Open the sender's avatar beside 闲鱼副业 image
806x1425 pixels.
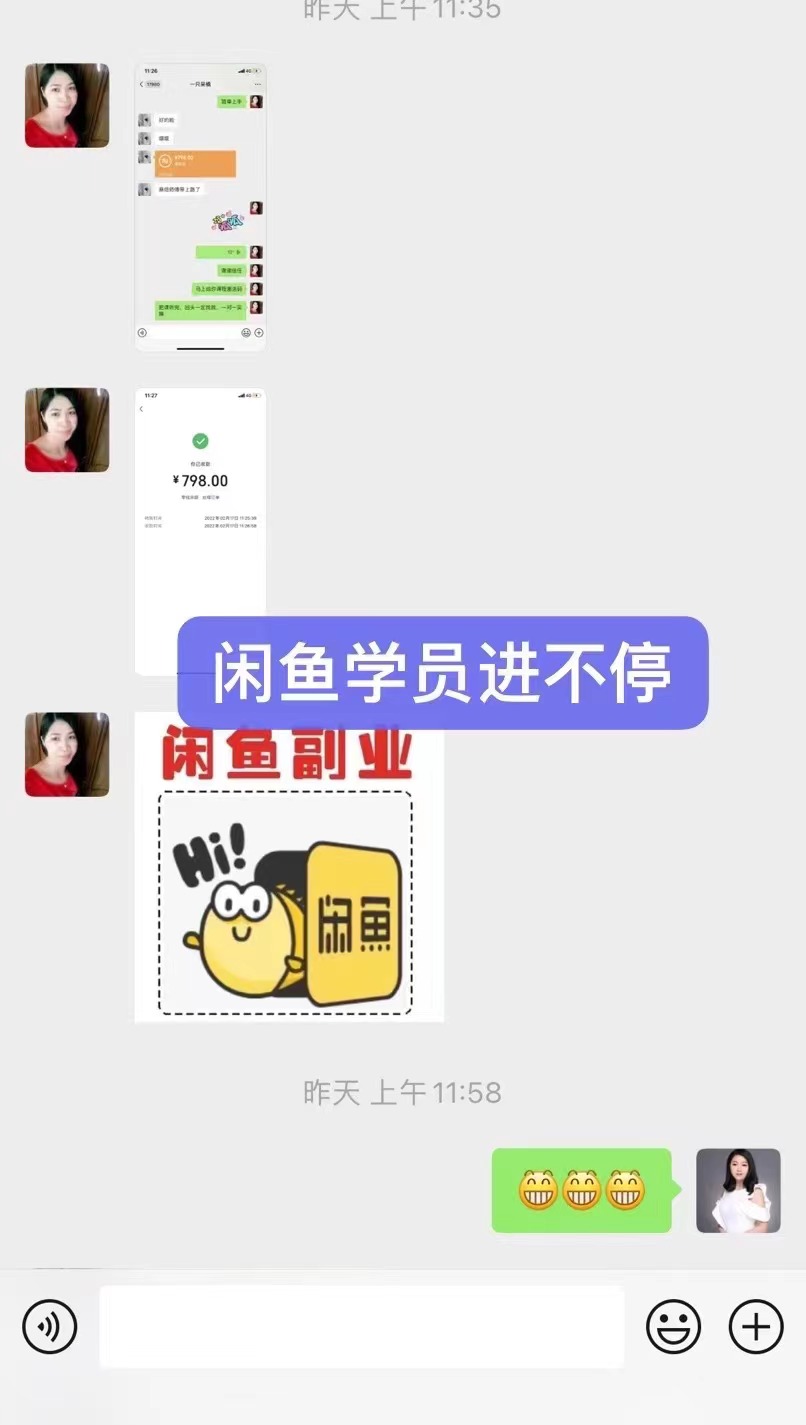(67, 754)
